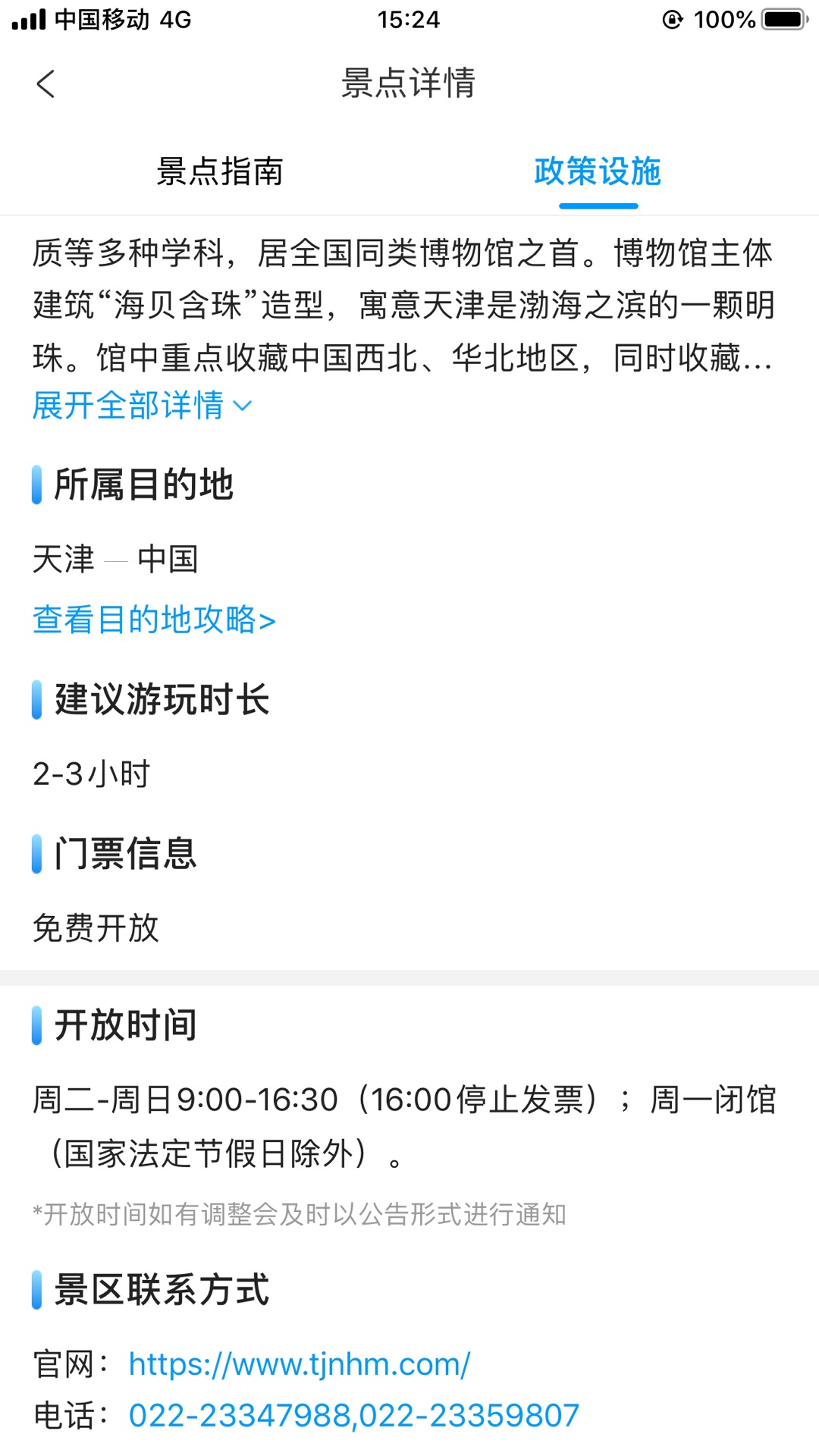Expand 展开全部详情 to read full description
Image resolution: width=819 pixels, height=1456 pixels.
point(142,405)
